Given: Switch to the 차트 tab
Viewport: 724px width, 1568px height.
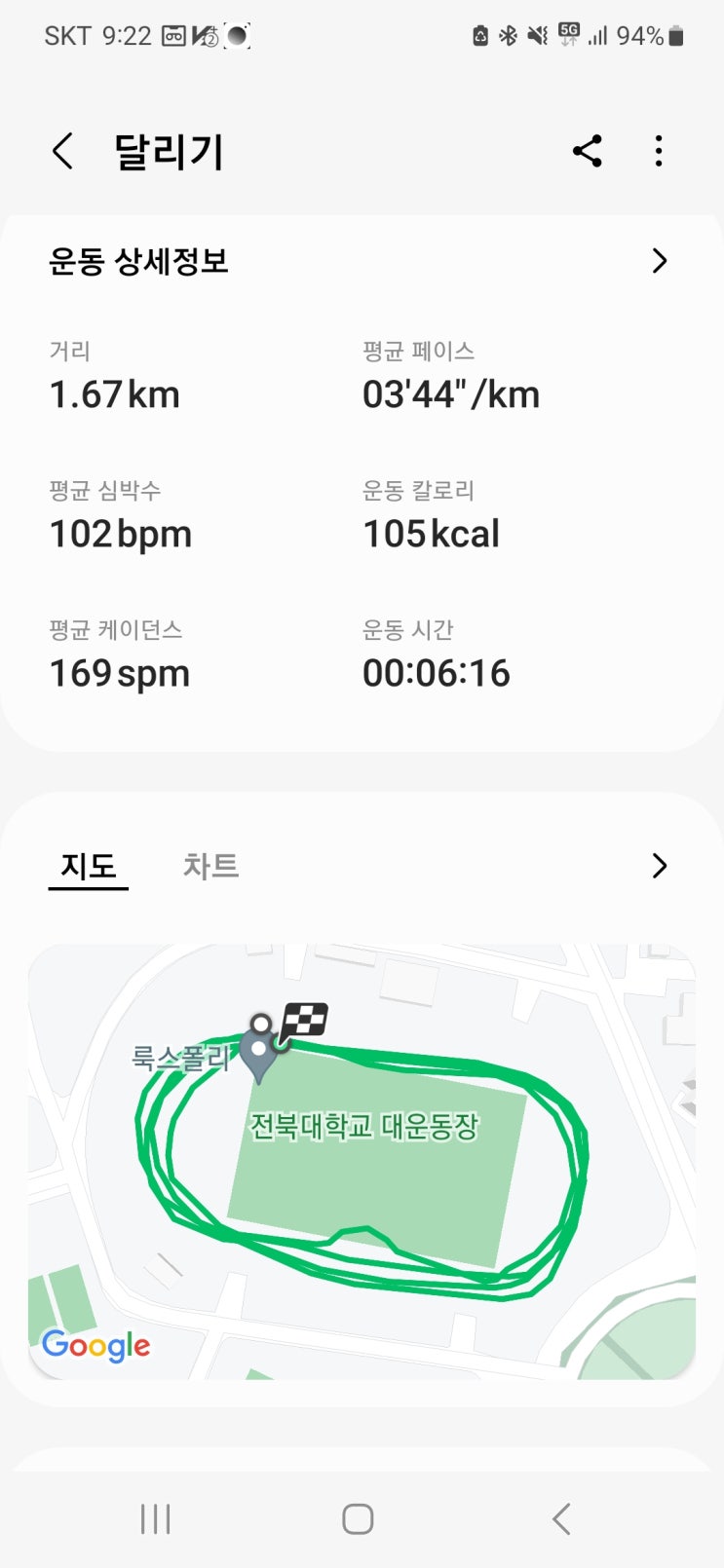Looking at the screenshot, I should (210, 866).
